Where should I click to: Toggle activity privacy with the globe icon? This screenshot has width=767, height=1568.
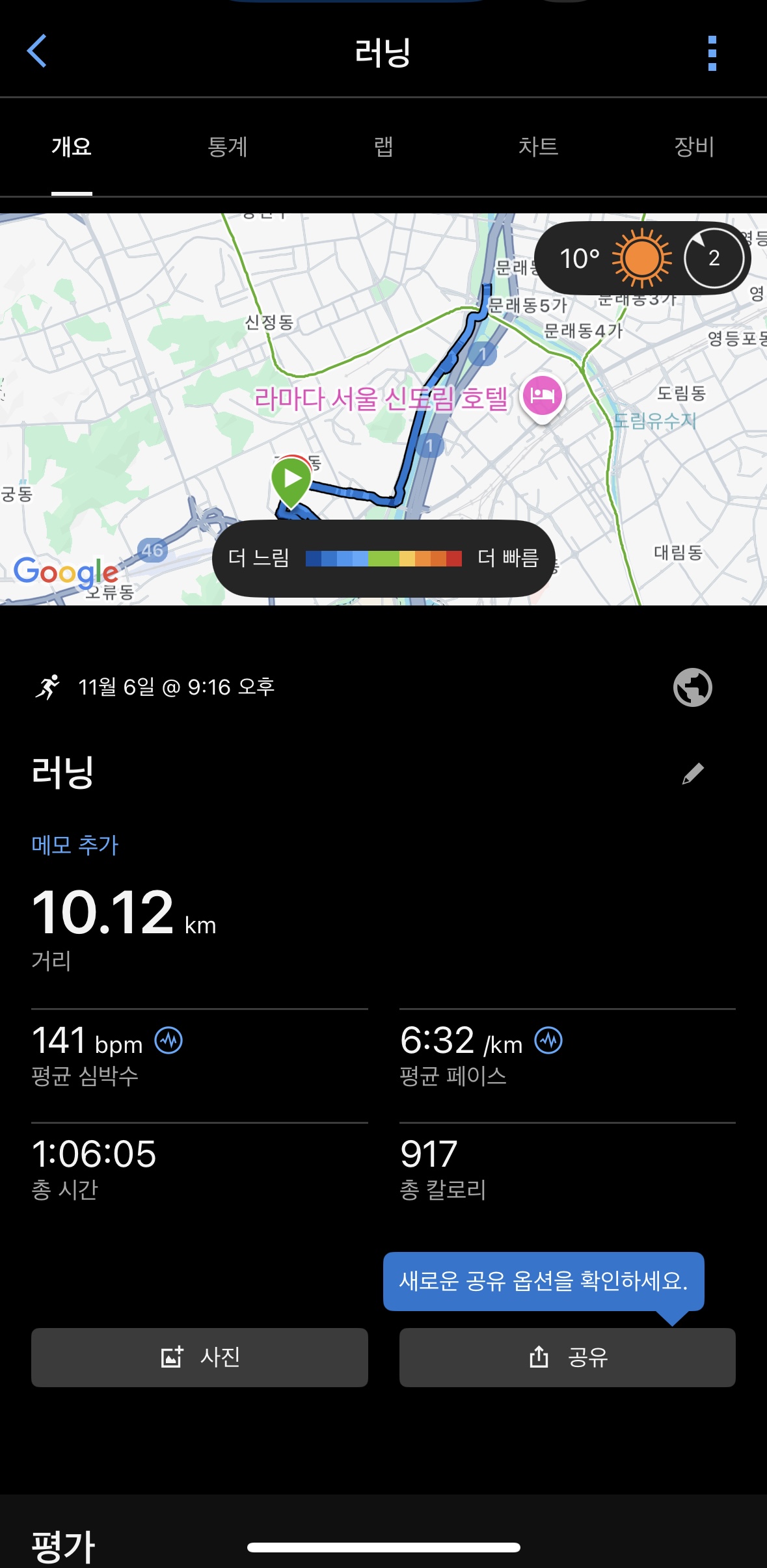point(692,687)
